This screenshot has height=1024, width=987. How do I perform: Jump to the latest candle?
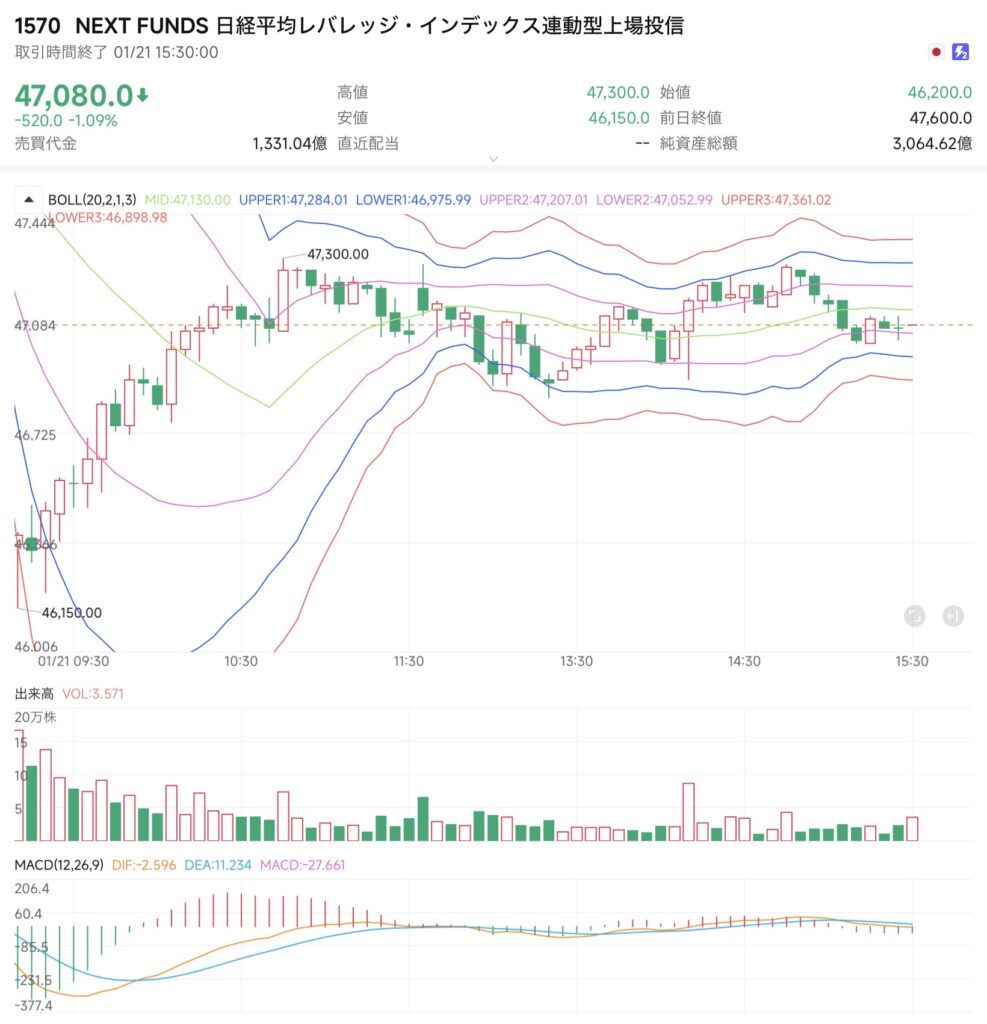[953, 616]
